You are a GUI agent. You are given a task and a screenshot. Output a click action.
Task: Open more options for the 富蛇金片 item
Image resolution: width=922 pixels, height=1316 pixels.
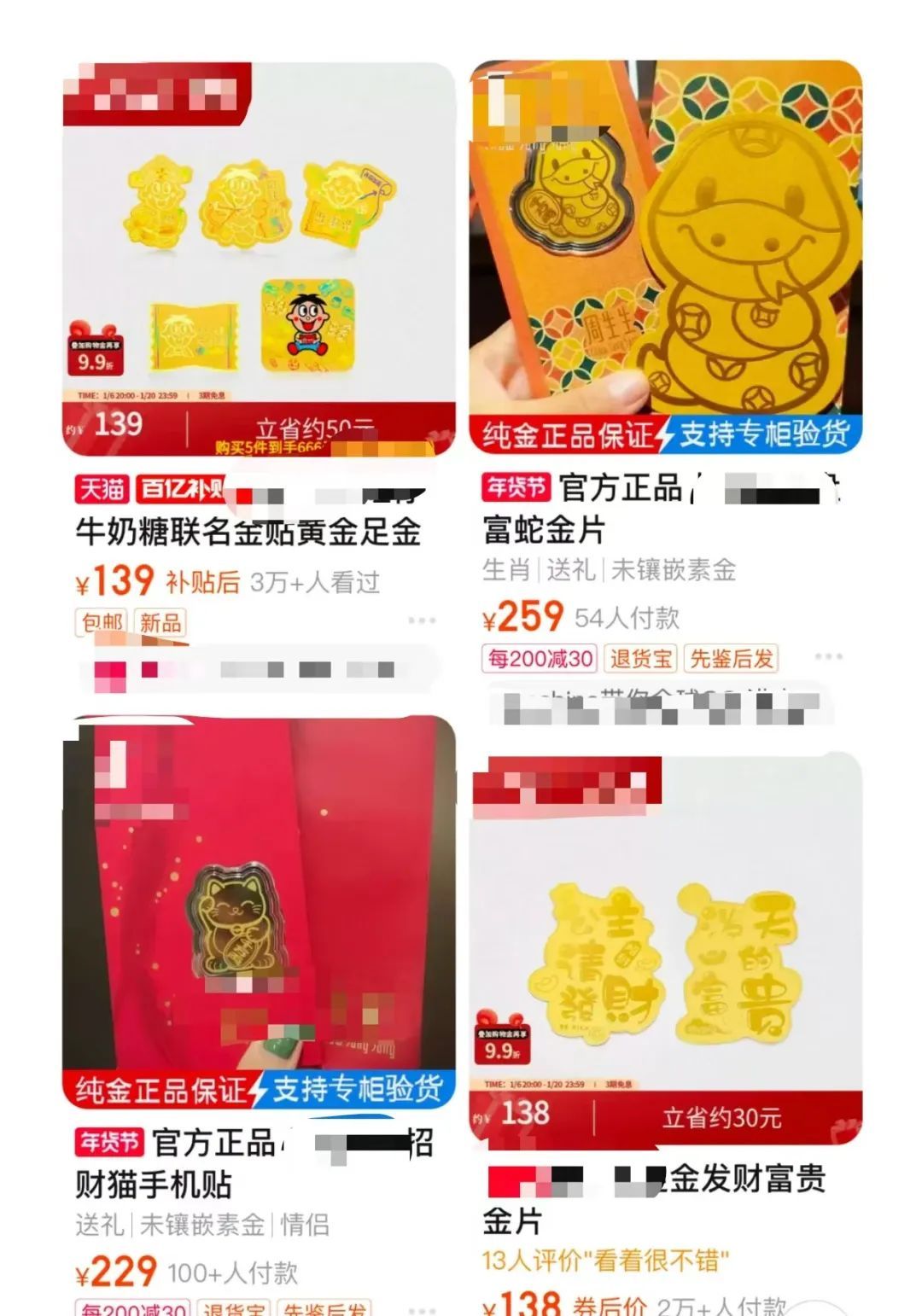point(828,656)
